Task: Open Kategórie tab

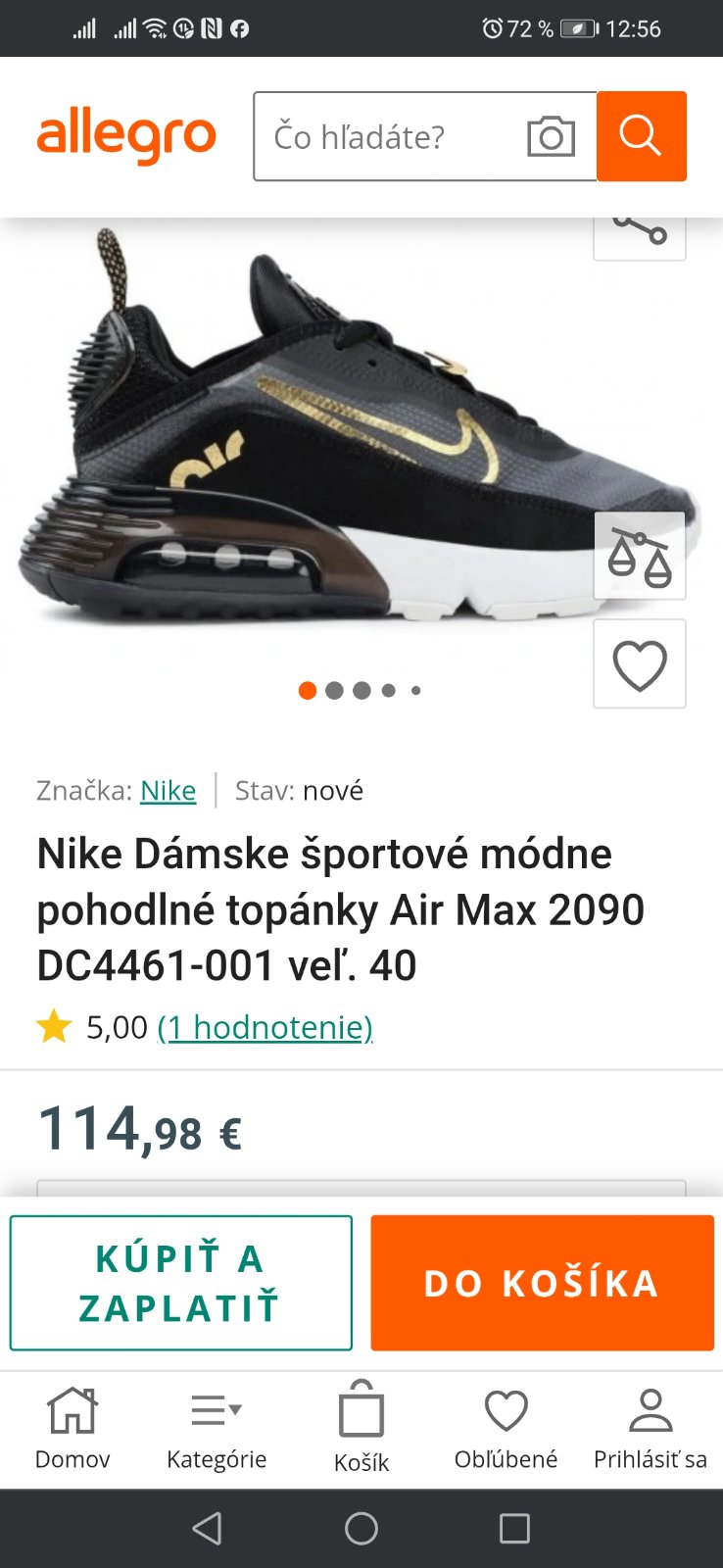Action: pyautogui.click(x=217, y=1429)
